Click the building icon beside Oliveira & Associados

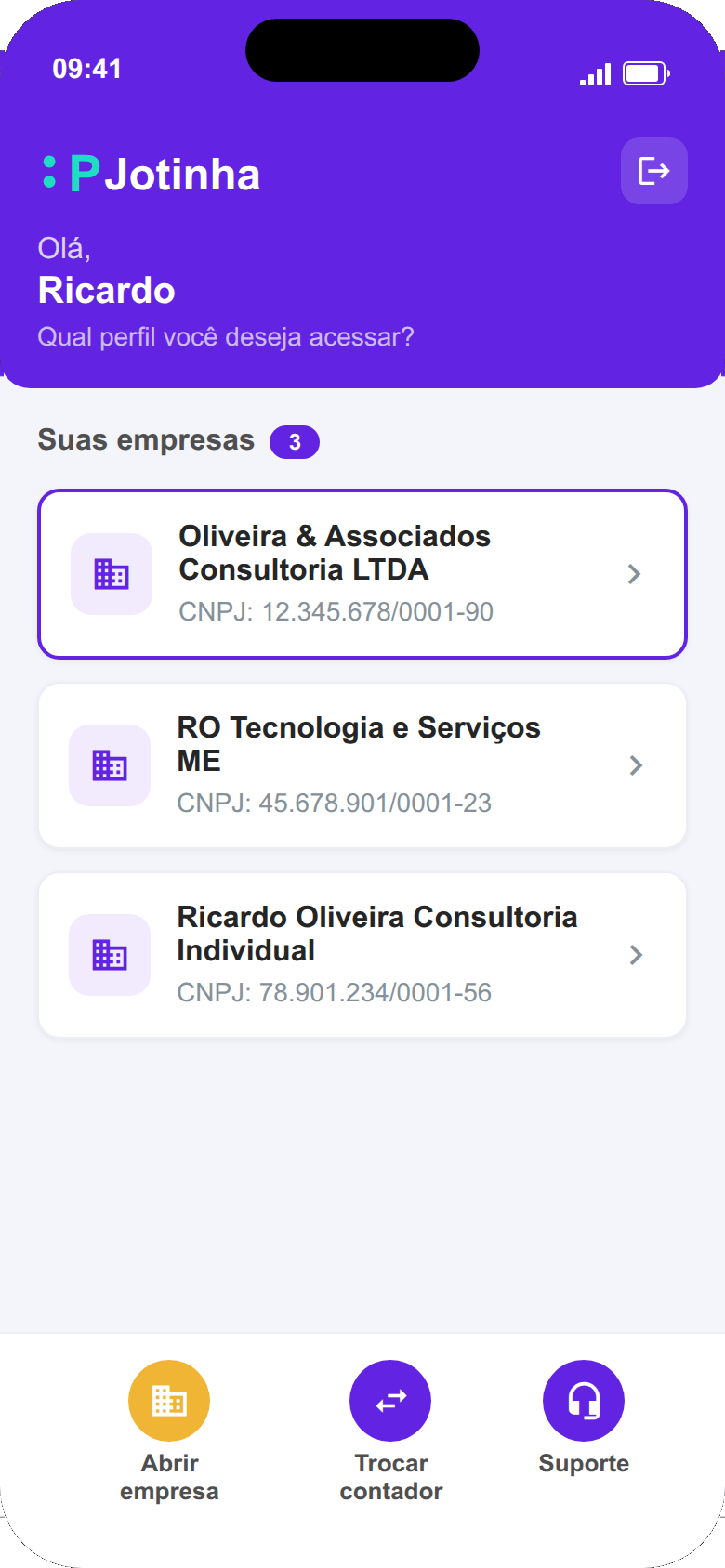111,574
